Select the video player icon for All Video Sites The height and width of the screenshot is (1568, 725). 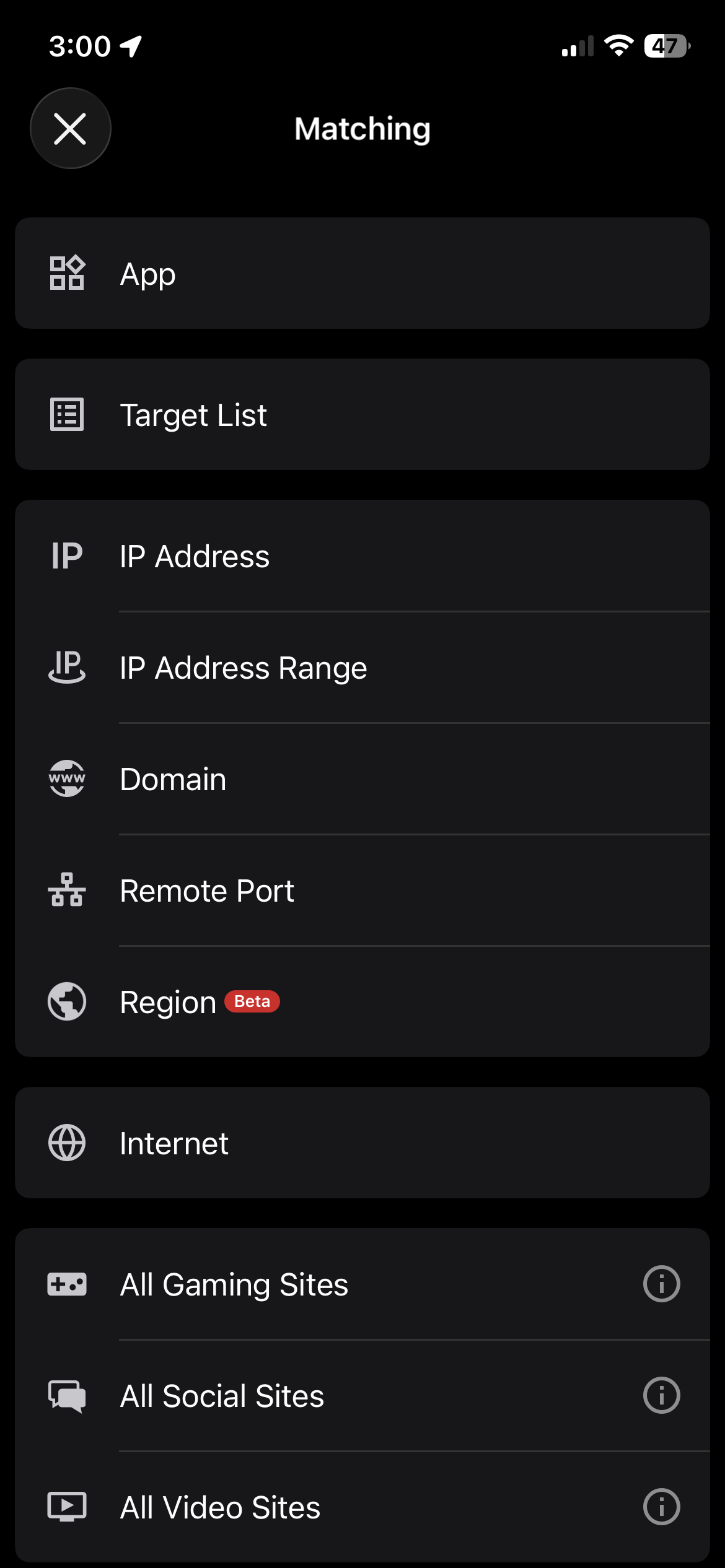click(x=66, y=1507)
